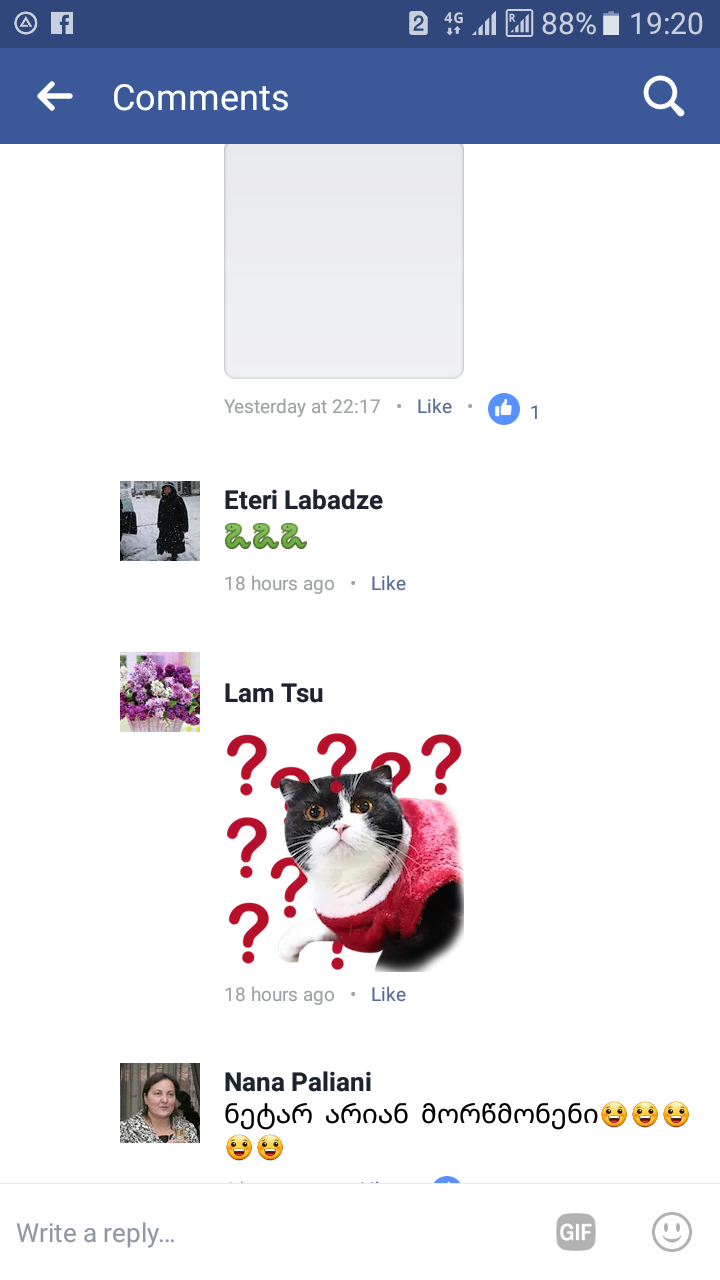Viewport: 720px width, 1280px height.
Task: Open Nana Paliani's profile picture
Action: 159,1103
